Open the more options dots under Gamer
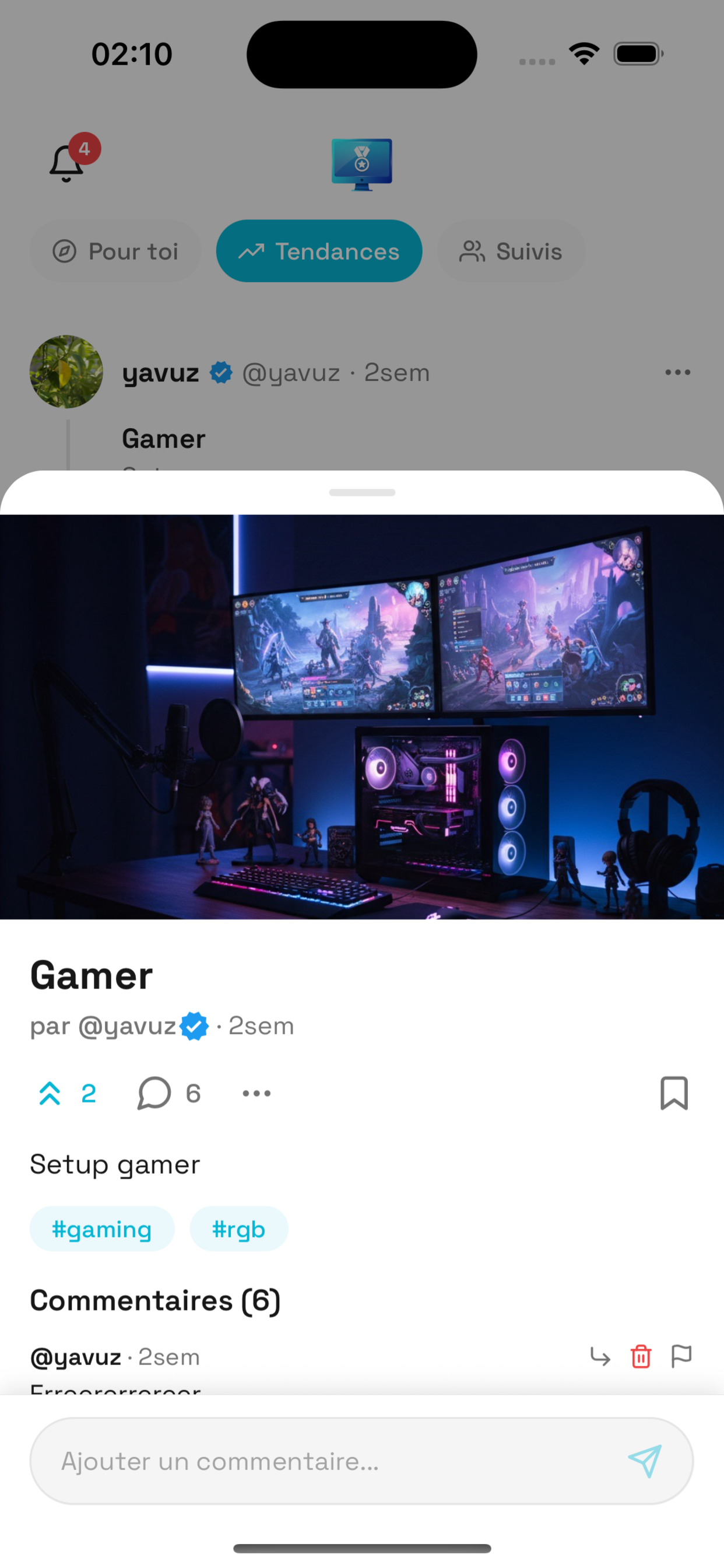Screen dimensions: 724x1568 [256, 1093]
